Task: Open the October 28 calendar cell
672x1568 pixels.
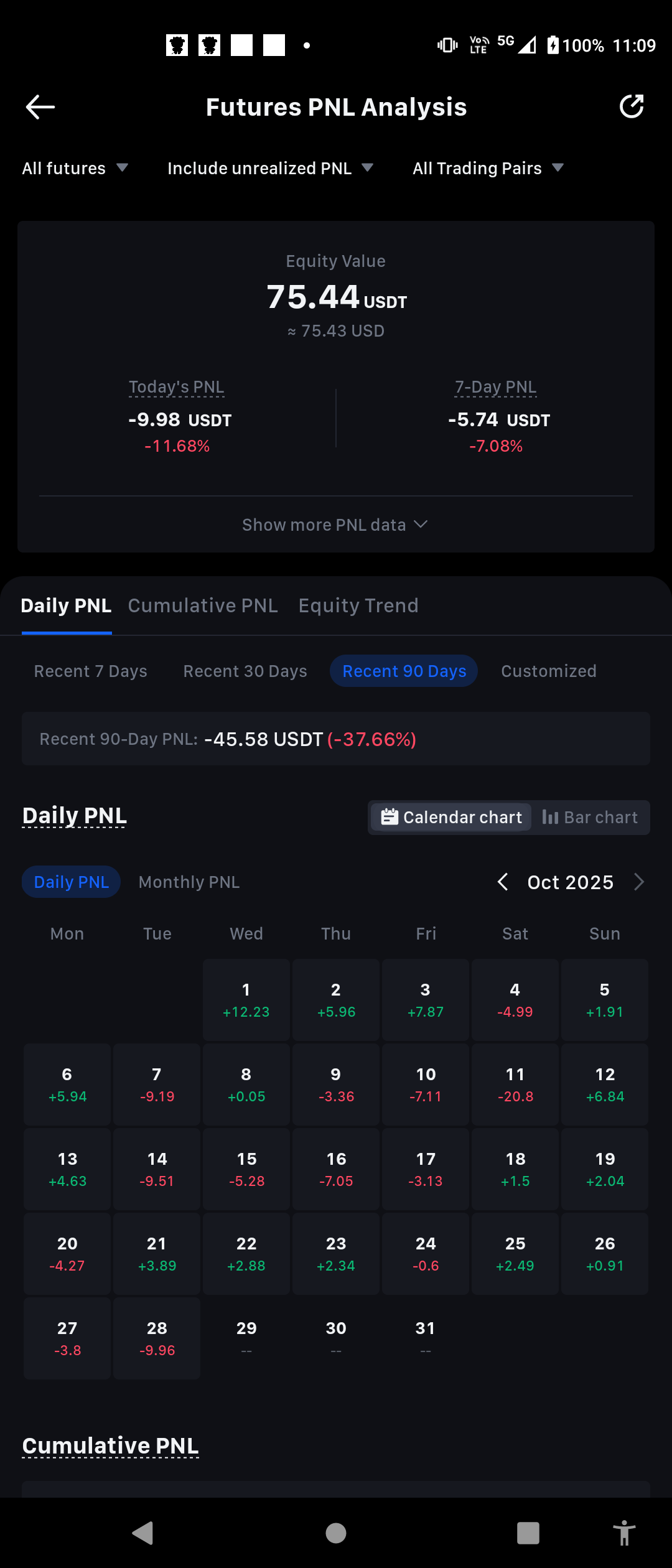Action: pos(157,1338)
